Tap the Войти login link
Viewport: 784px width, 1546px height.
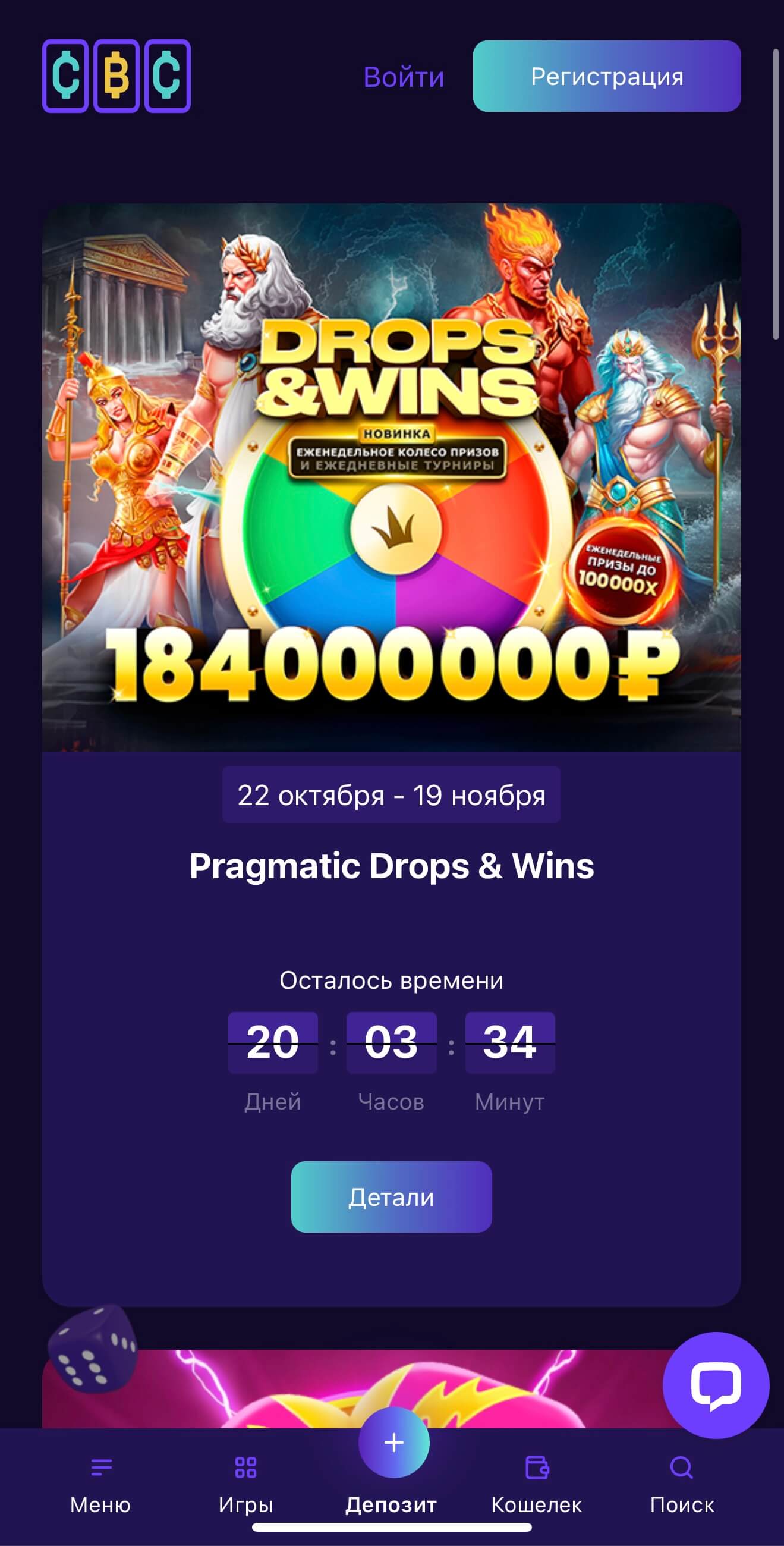click(x=403, y=77)
